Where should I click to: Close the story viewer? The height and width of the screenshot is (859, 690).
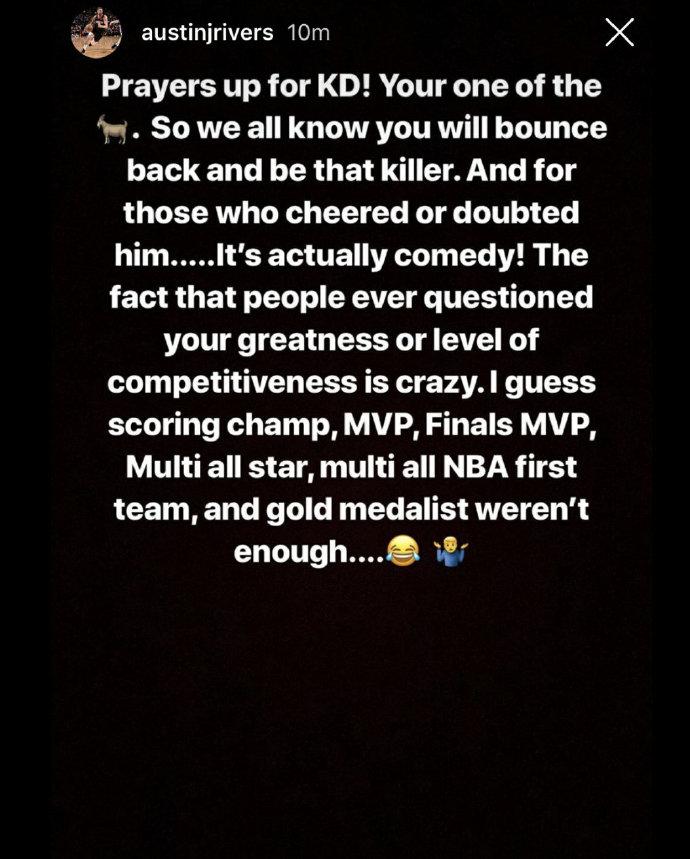click(619, 33)
